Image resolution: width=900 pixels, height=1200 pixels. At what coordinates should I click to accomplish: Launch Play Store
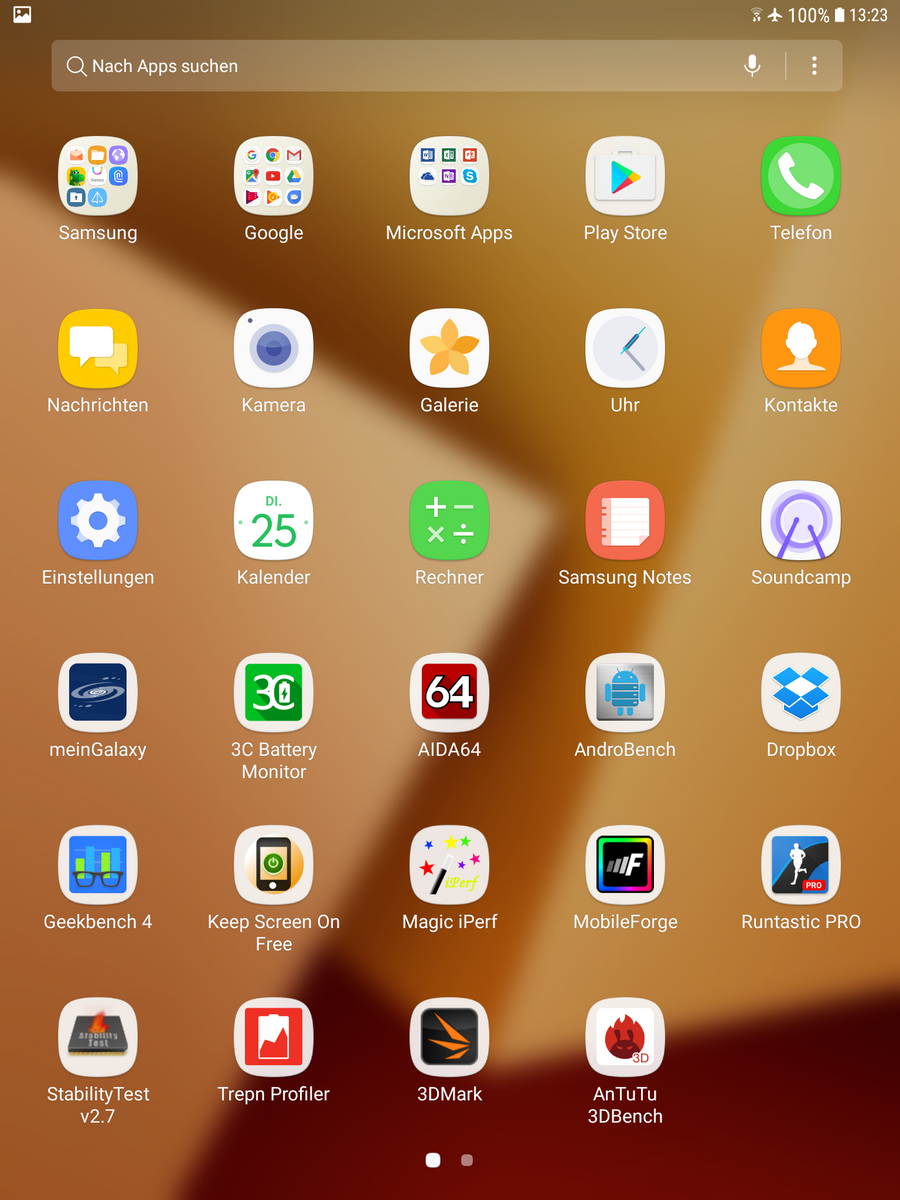pyautogui.click(x=625, y=176)
